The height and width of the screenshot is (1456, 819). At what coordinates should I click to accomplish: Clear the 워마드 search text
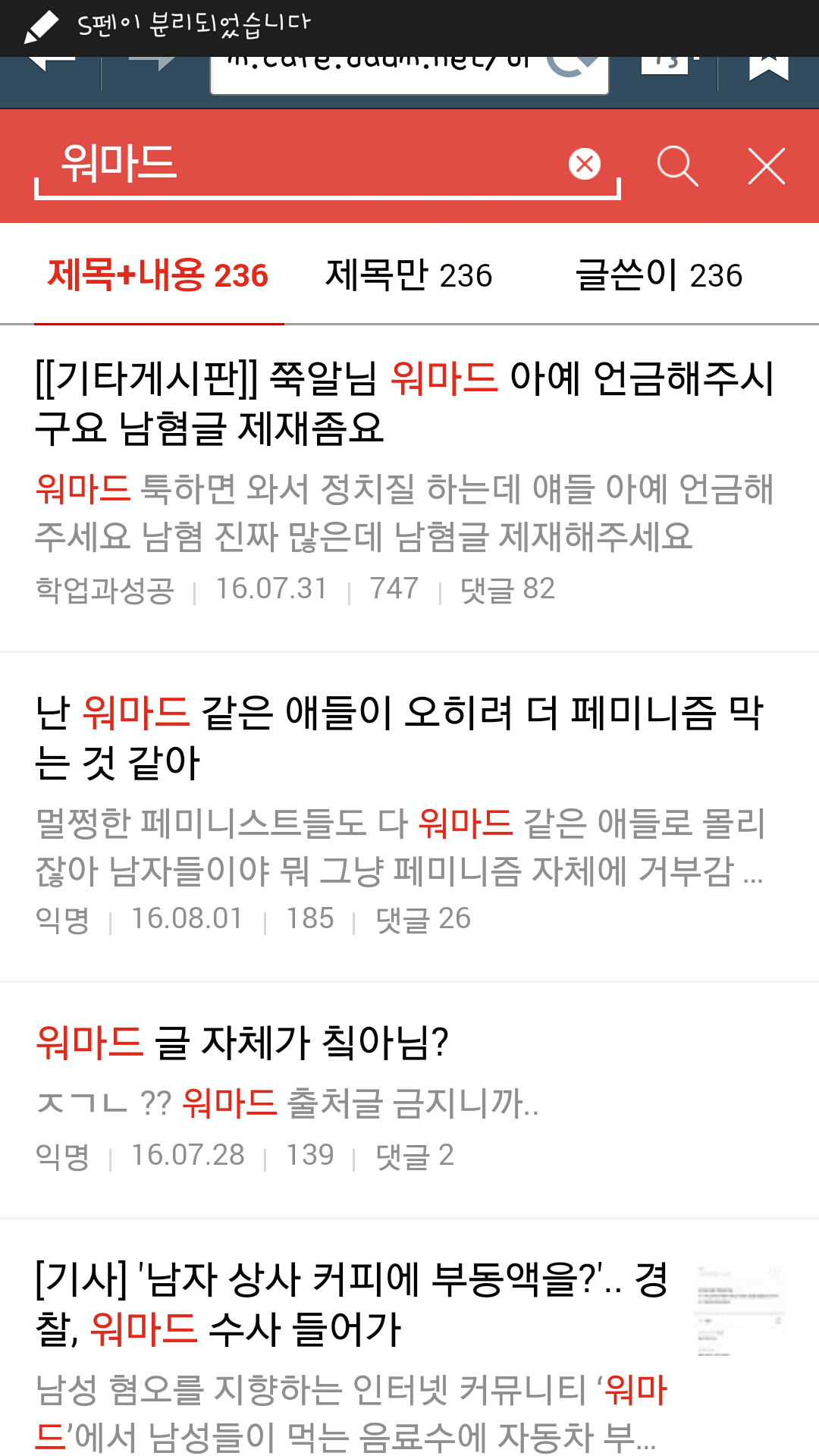(x=585, y=164)
